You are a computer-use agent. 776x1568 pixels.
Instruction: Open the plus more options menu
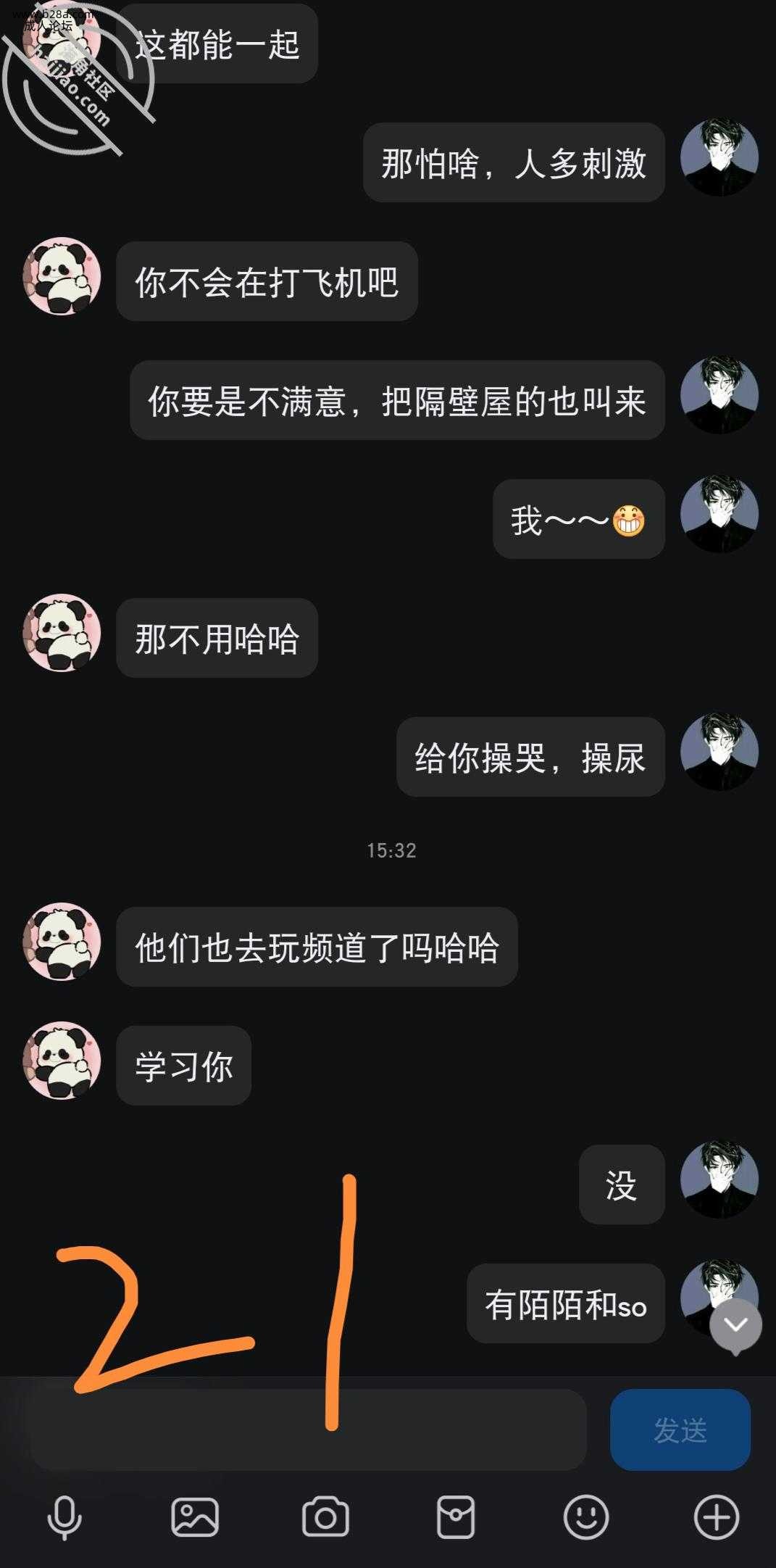(717, 1517)
